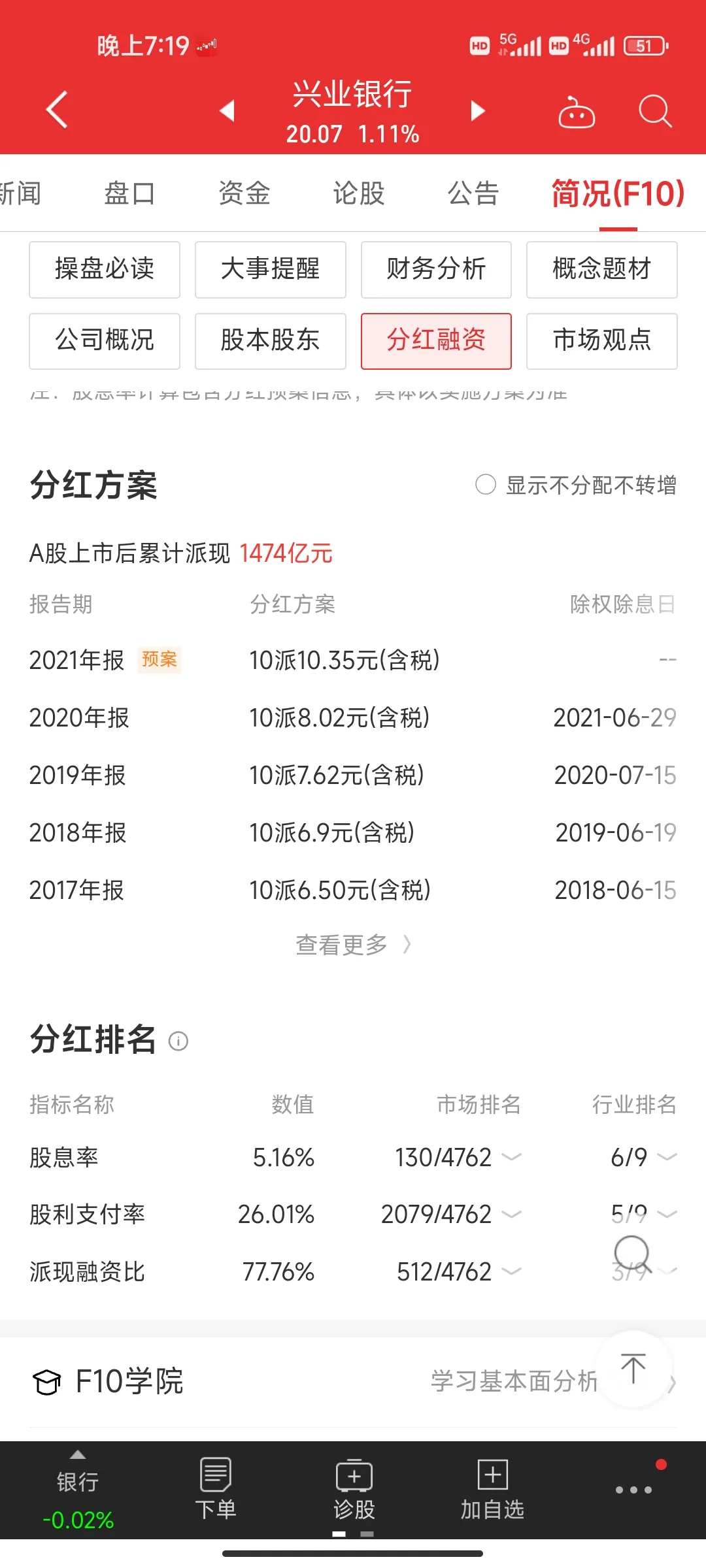706x1568 pixels.
Task: Switch to the 资金 tab
Action: pos(244,193)
